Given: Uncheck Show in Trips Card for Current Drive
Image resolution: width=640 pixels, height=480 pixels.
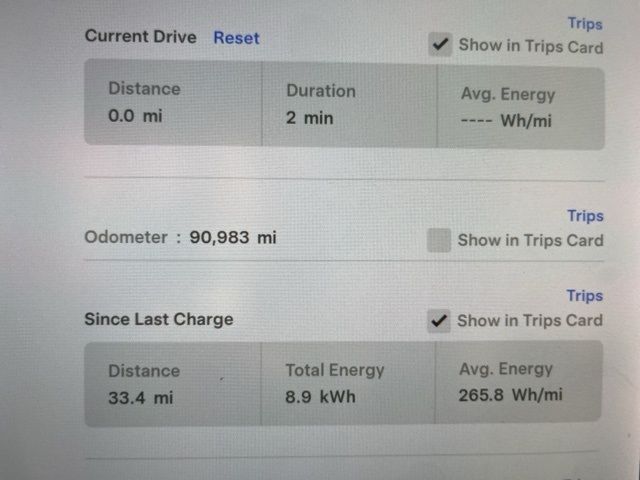Looking at the screenshot, I should click(x=439, y=45).
